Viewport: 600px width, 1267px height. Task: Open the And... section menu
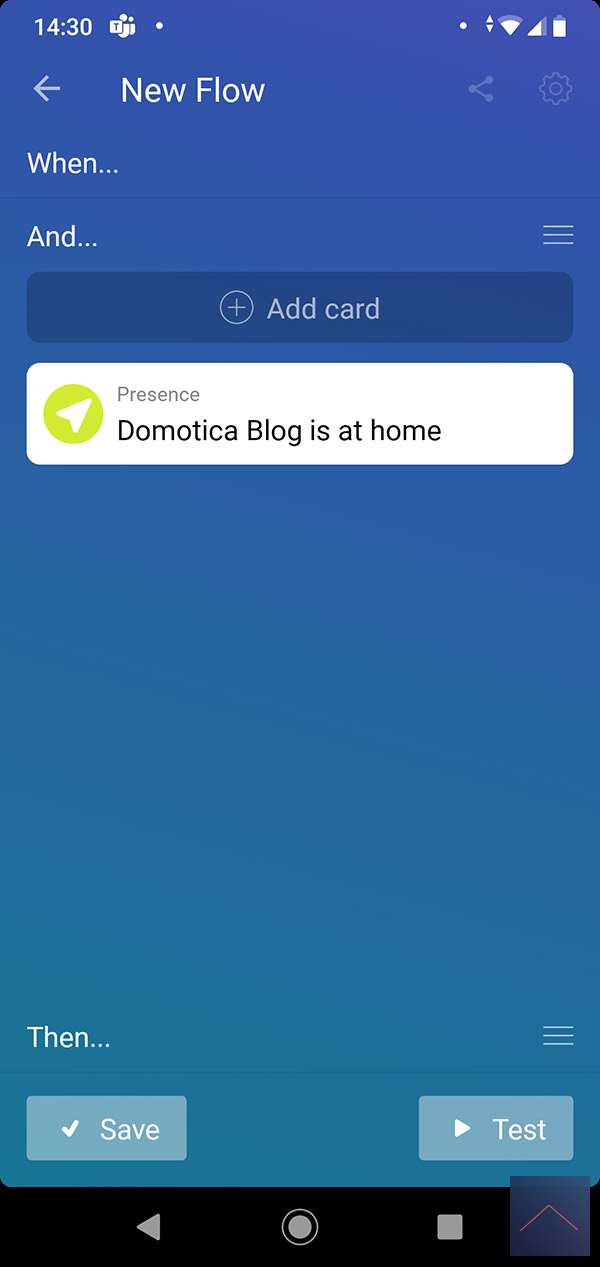(x=557, y=236)
